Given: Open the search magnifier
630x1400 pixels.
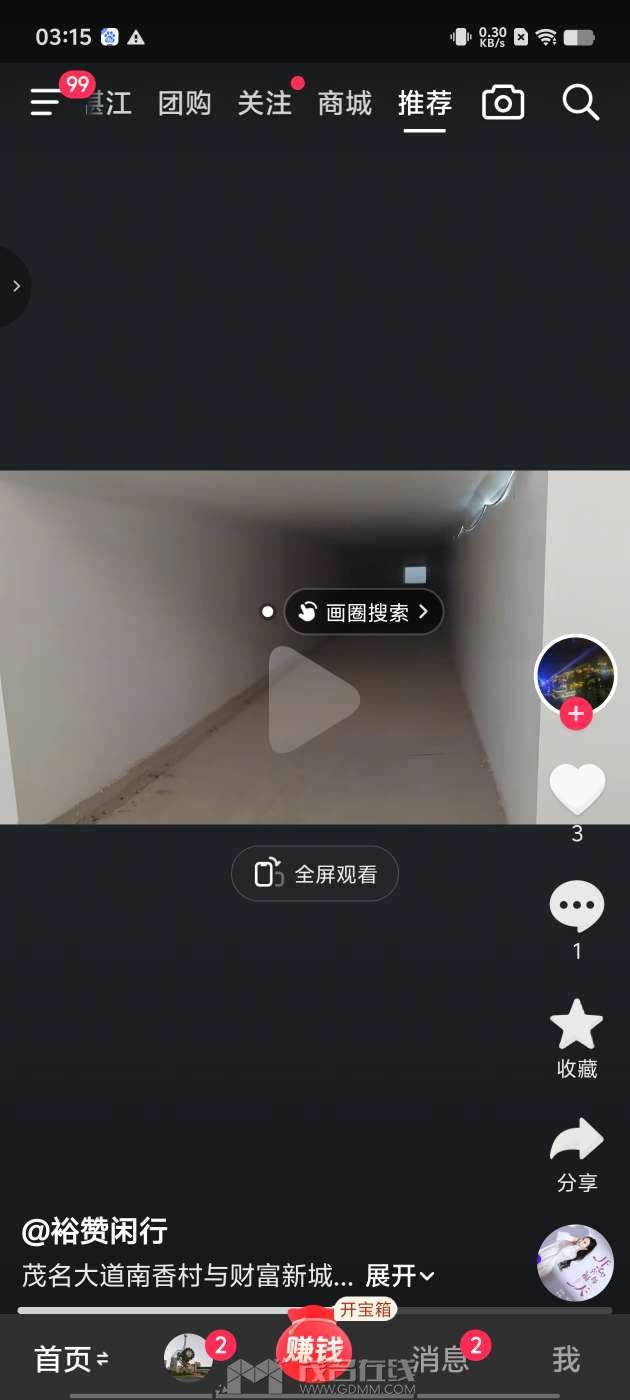Looking at the screenshot, I should (x=580, y=102).
